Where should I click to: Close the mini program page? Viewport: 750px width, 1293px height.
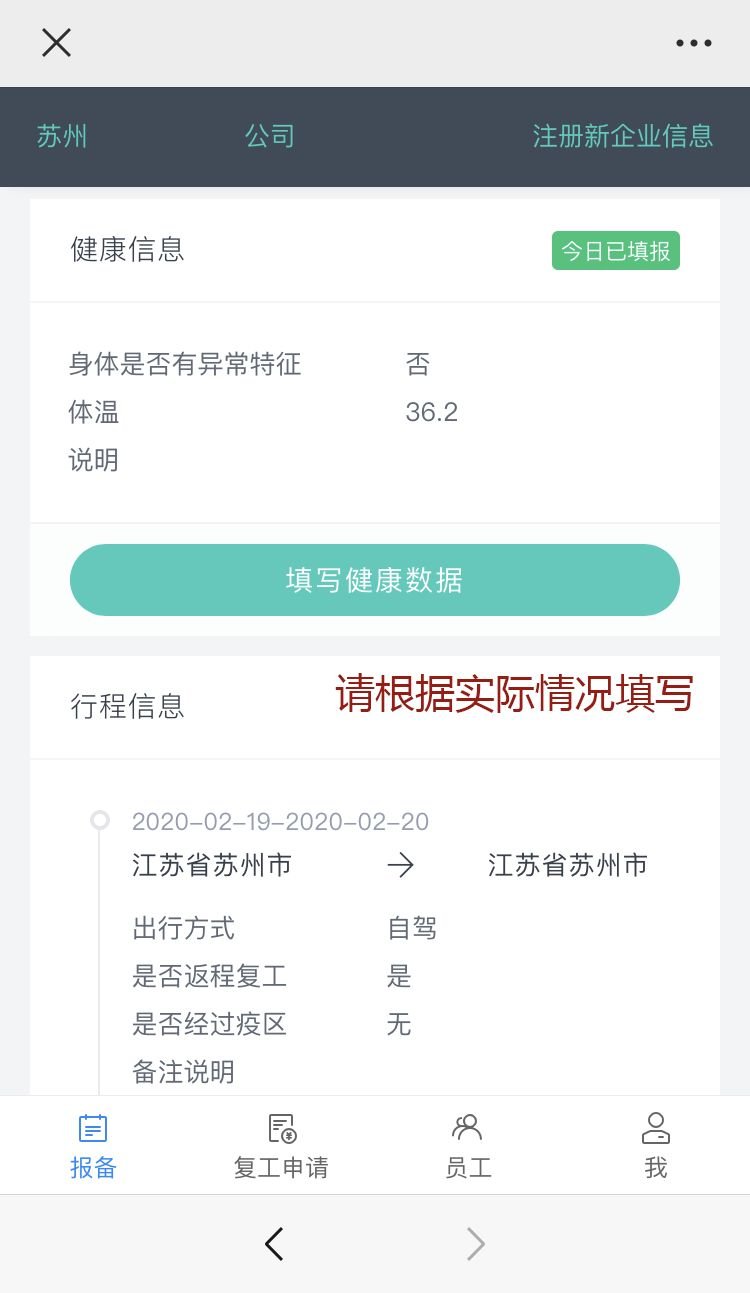pyautogui.click(x=56, y=43)
